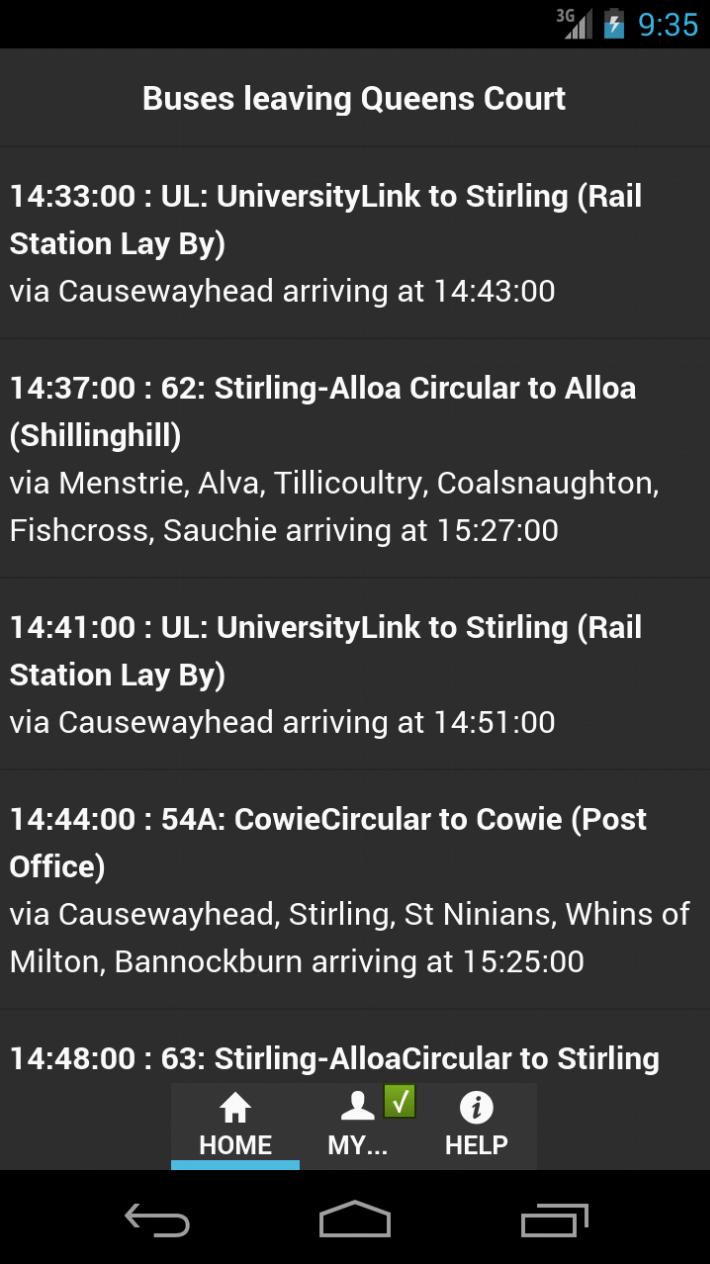This screenshot has width=710, height=1264.
Task: Select the 14:37:00 route 62 bus to Alloa
Action: point(355,459)
